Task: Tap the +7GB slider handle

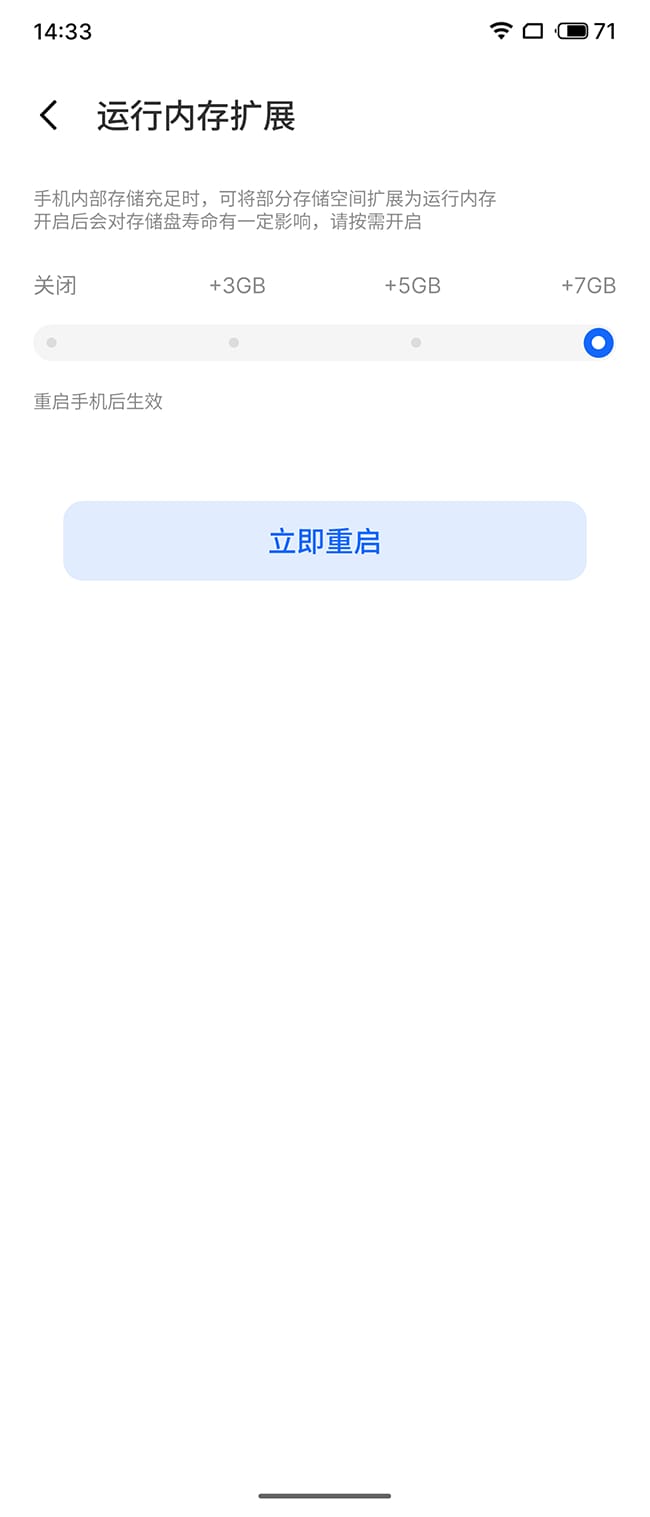Action: click(598, 343)
